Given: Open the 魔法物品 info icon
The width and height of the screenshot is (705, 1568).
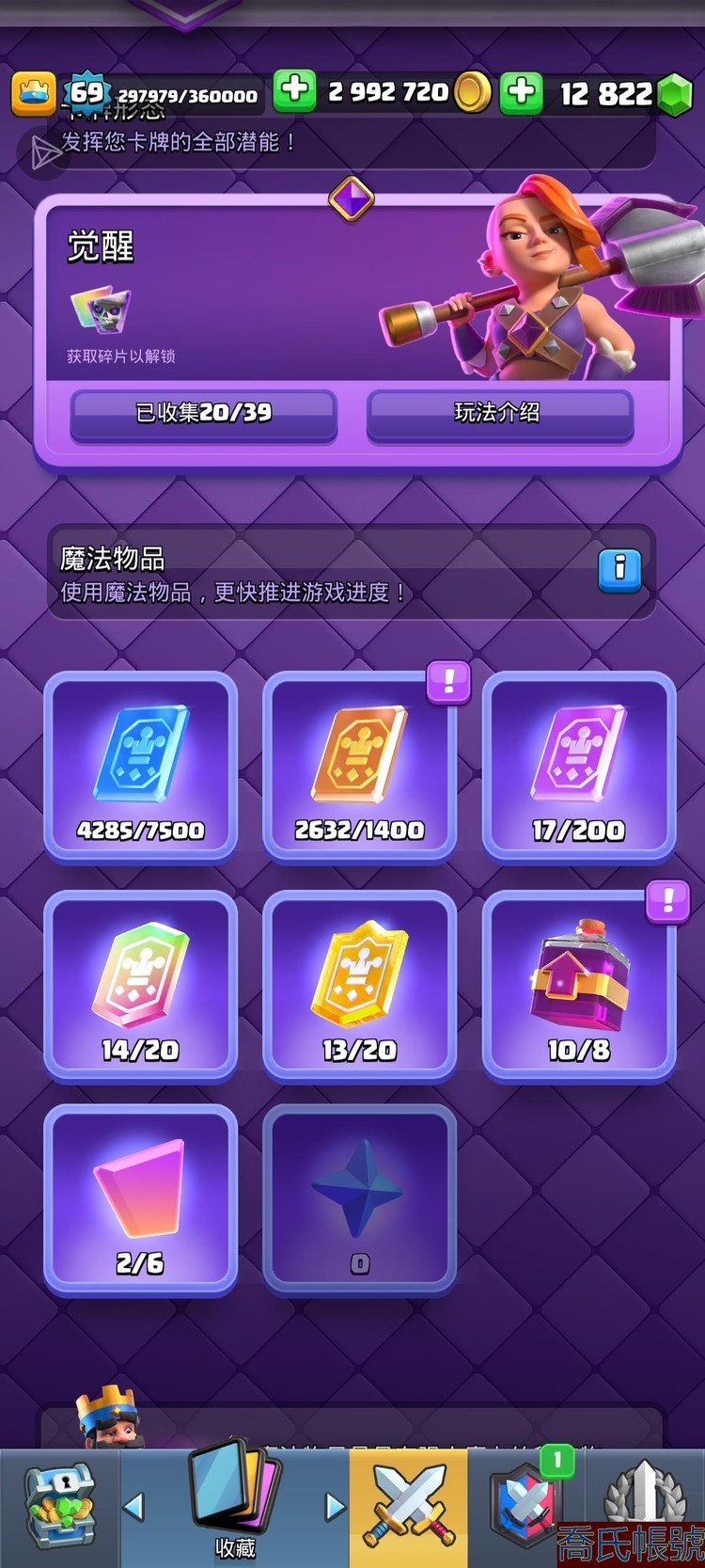Looking at the screenshot, I should [x=619, y=567].
